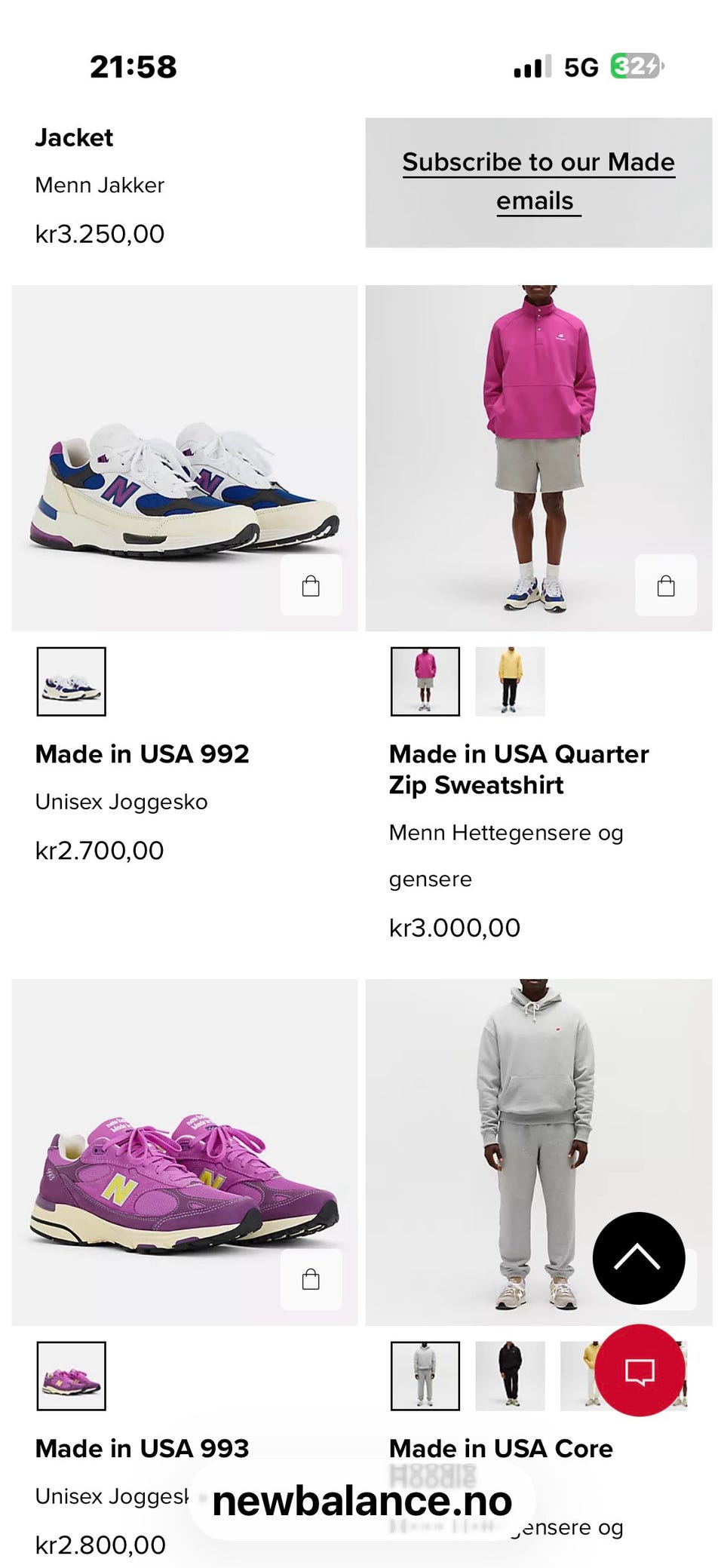The image size is (724, 1568).
Task: Quick add Quarter Zip Sweatshirt to bag
Action: 665,585
